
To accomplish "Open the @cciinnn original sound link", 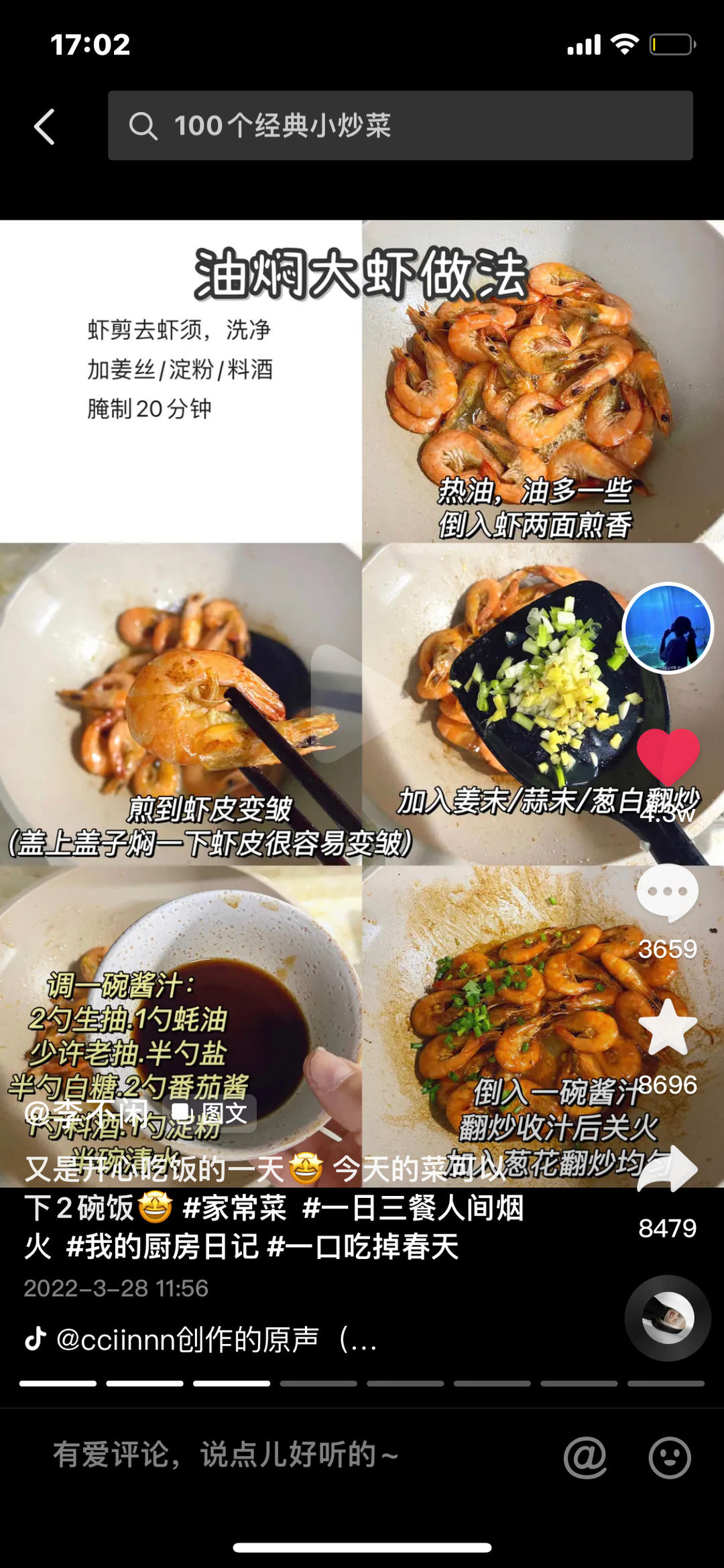I will click(x=201, y=1339).
